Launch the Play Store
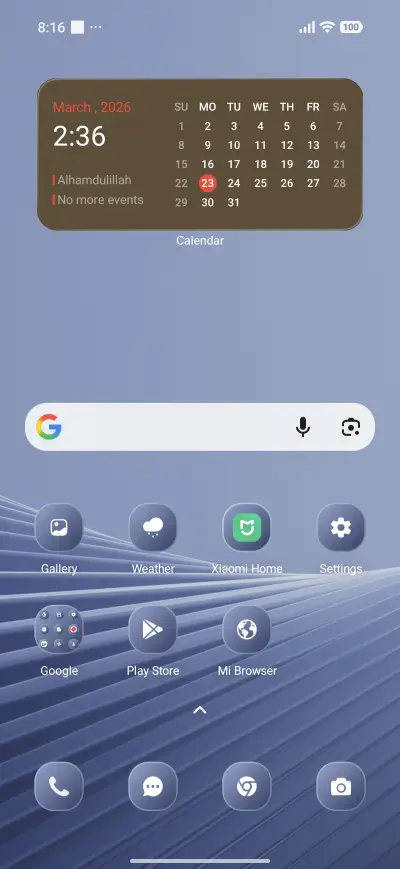 pos(153,630)
